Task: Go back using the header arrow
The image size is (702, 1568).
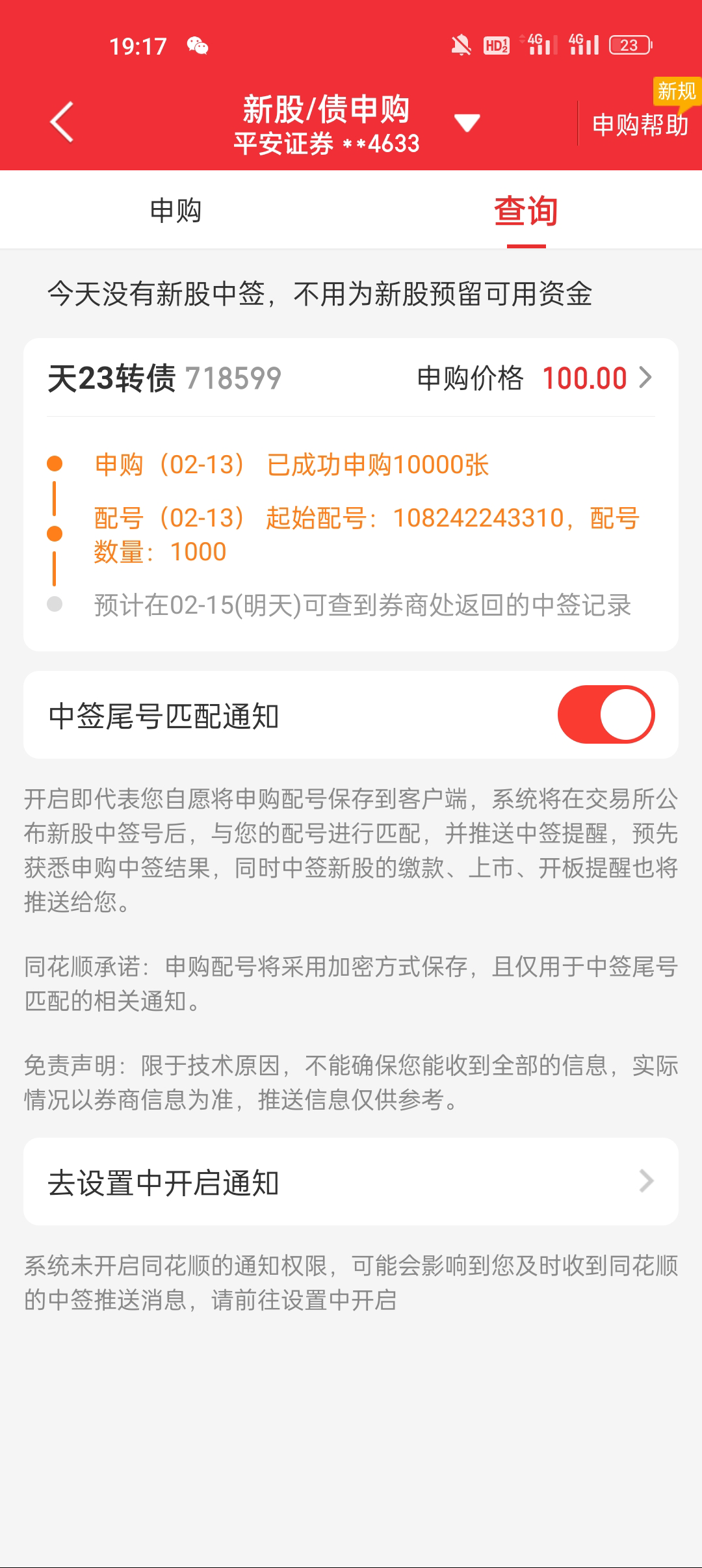Action: tap(62, 122)
